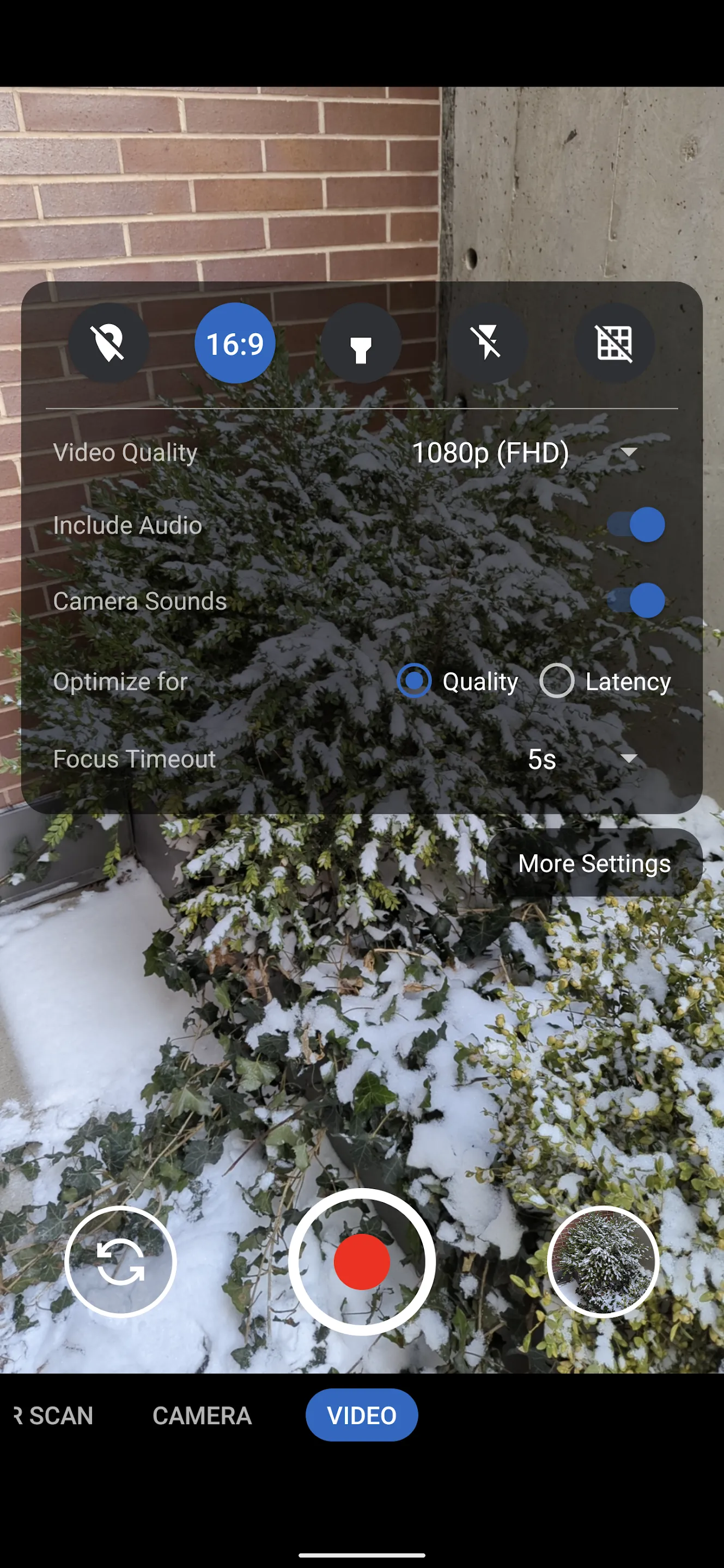Toggle the location tagging icon
The image size is (724, 1568).
[x=108, y=342]
